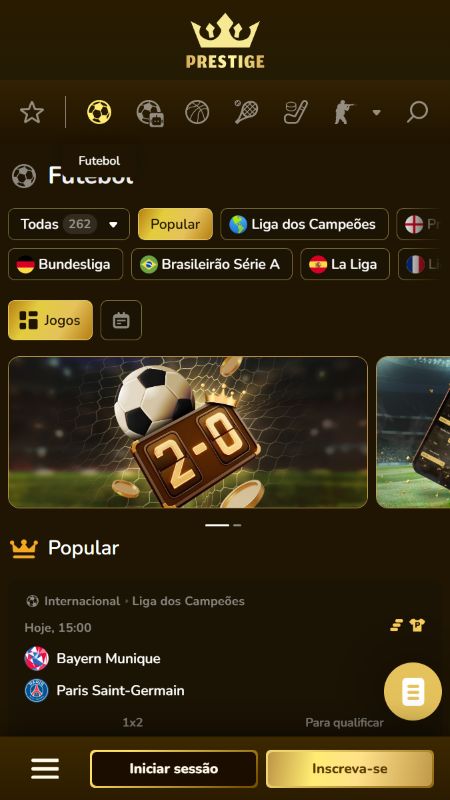Open the favorites star icon
This screenshot has height=800, width=450.
[x=32, y=112]
